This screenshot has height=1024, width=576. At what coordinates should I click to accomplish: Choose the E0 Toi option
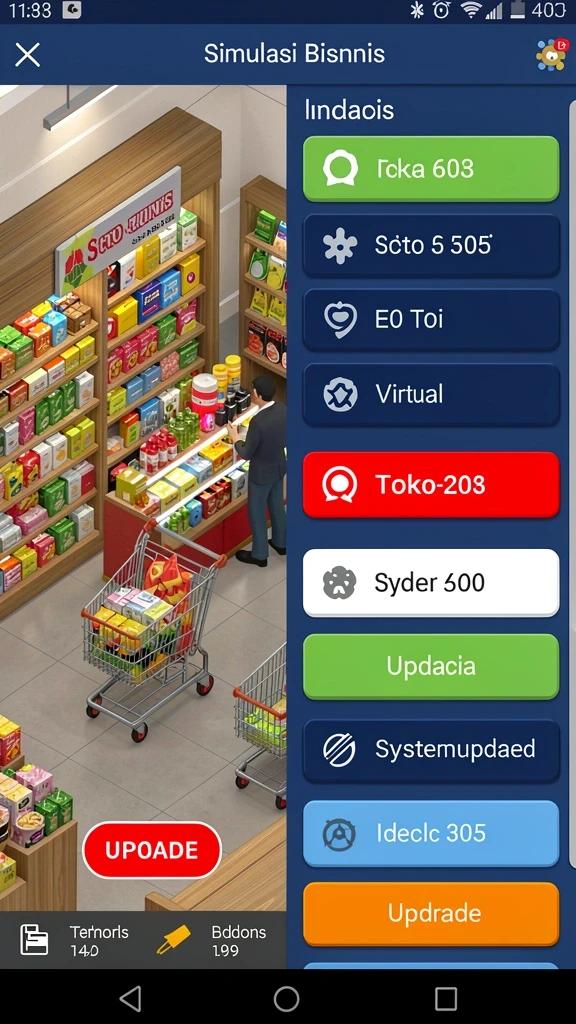click(x=431, y=319)
